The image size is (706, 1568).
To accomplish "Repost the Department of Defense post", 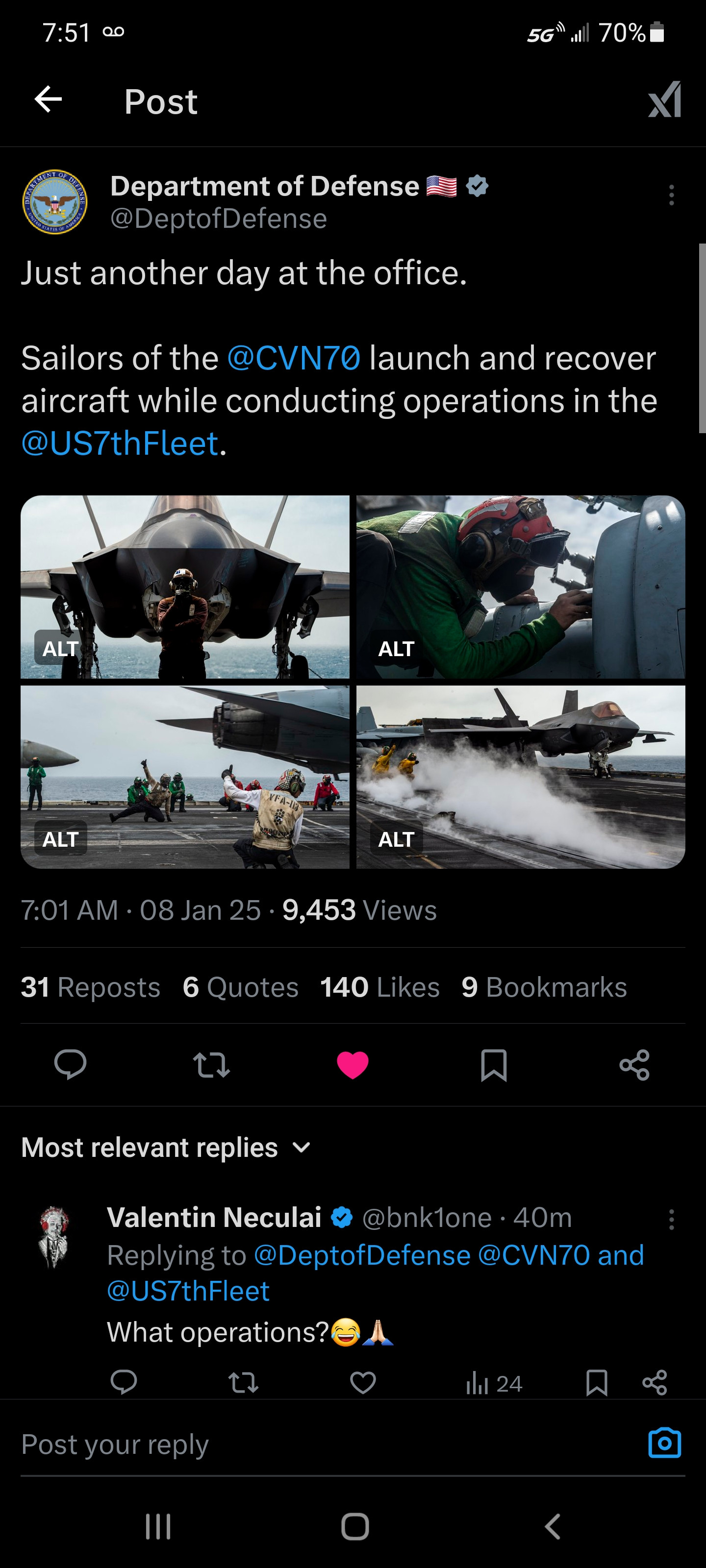I will [x=211, y=1065].
